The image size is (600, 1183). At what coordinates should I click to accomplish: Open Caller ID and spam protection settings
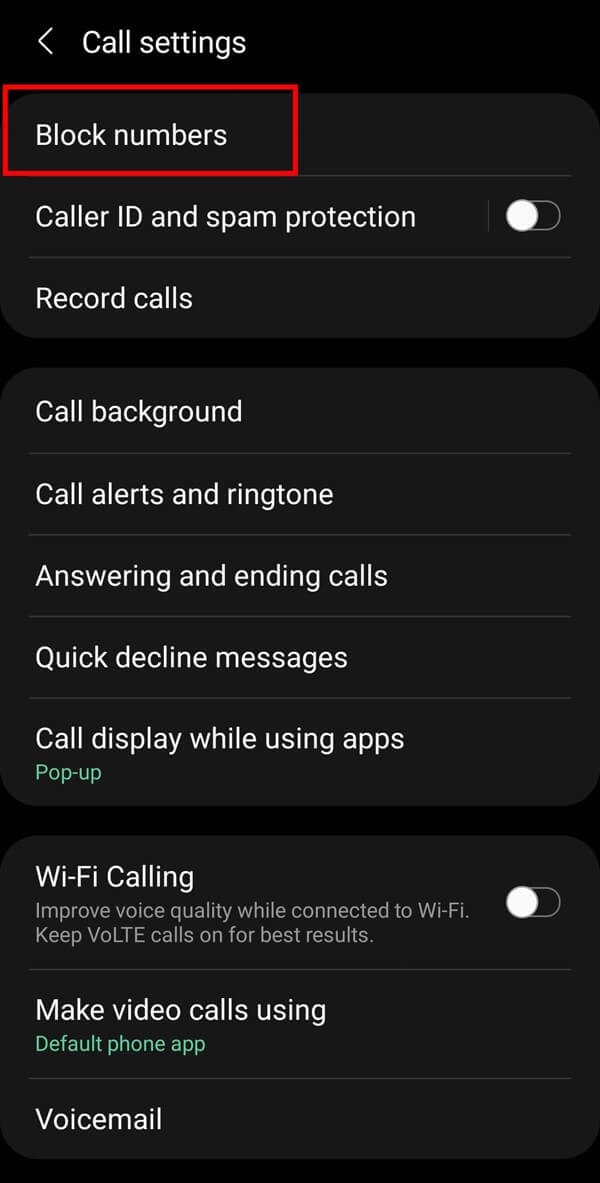(x=225, y=217)
